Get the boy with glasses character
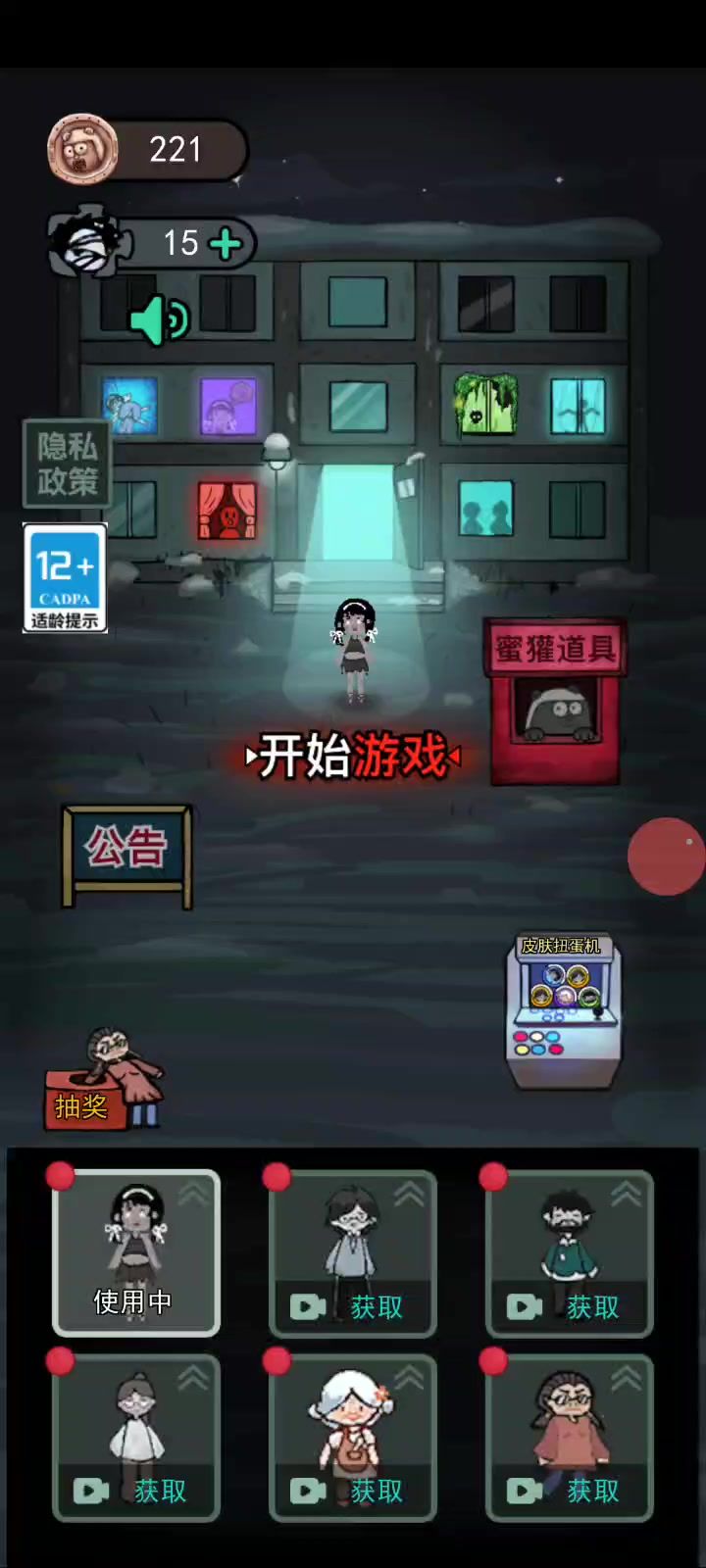 click(353, 1254)
